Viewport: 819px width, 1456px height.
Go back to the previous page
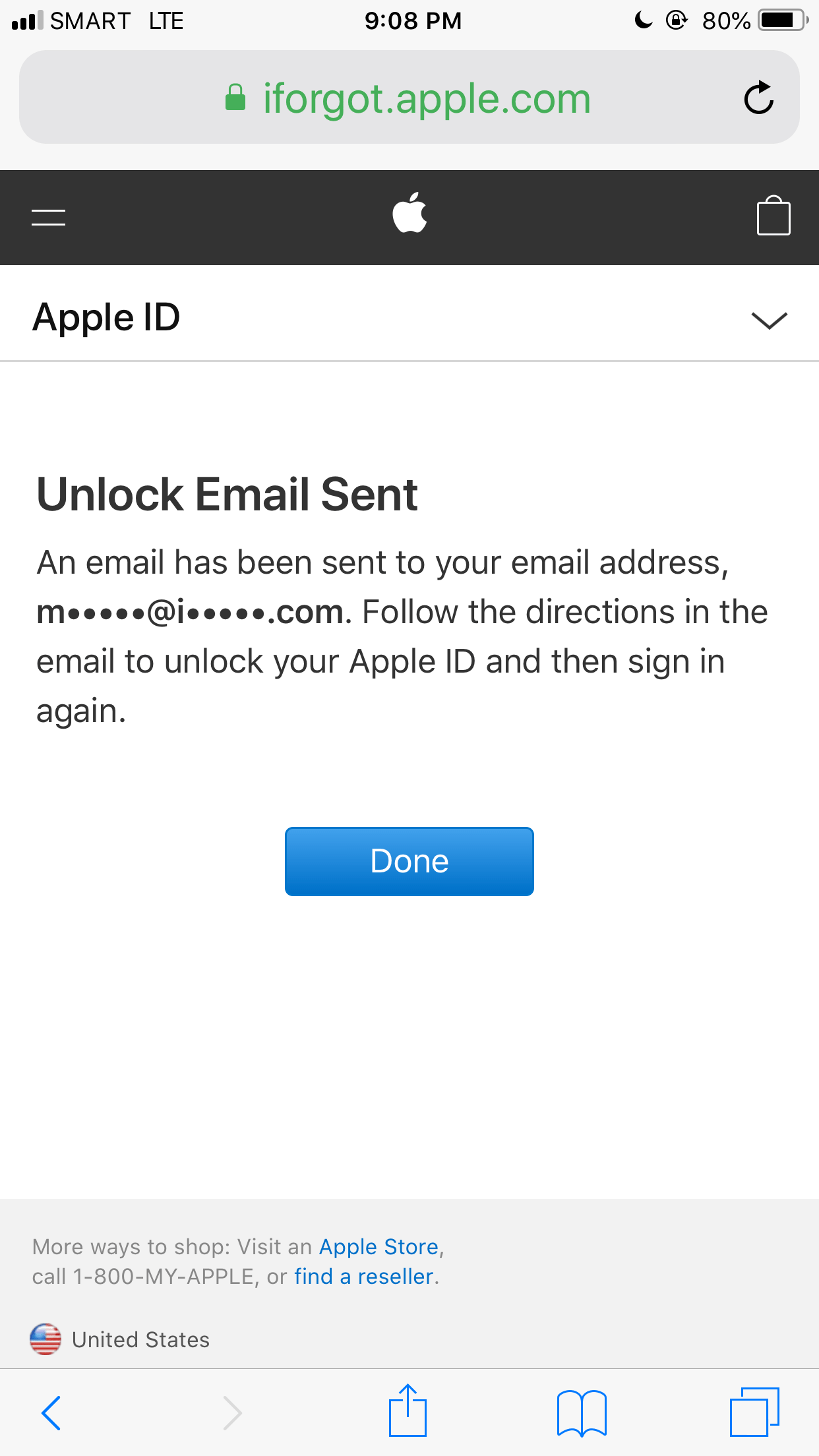[x=51, y=1412]
